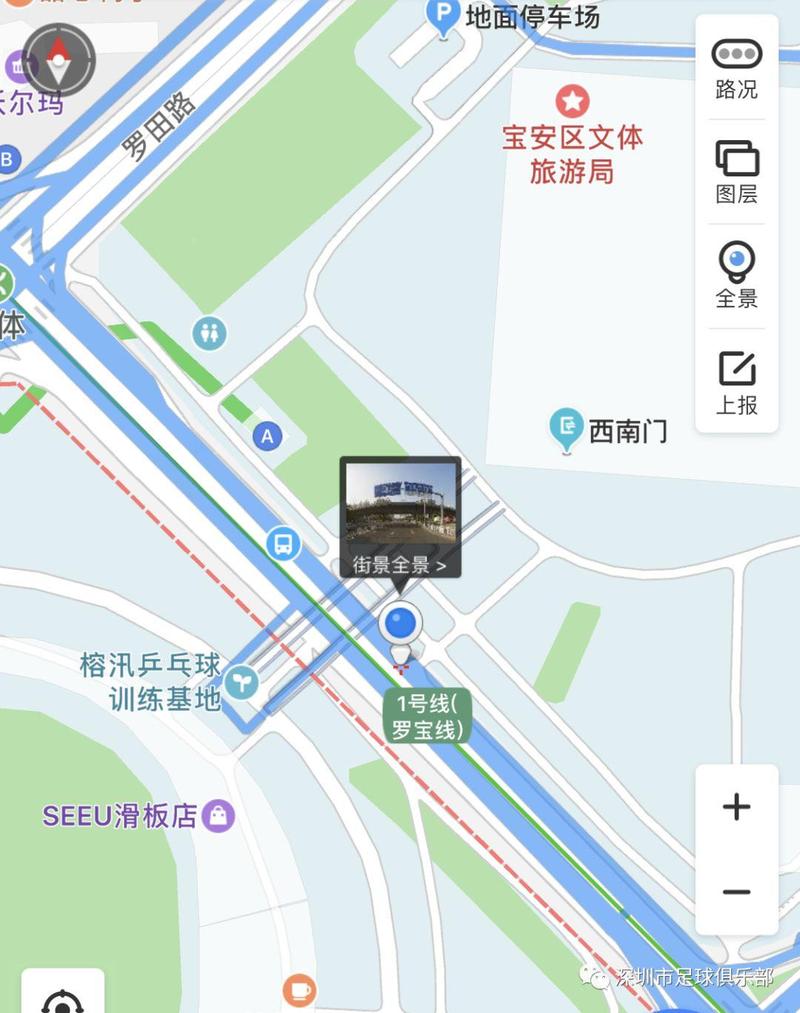The width and height of the screenshot is (800, 1013).
Task: Toggle the 路况 traffic layer
Action: point(737,68)
